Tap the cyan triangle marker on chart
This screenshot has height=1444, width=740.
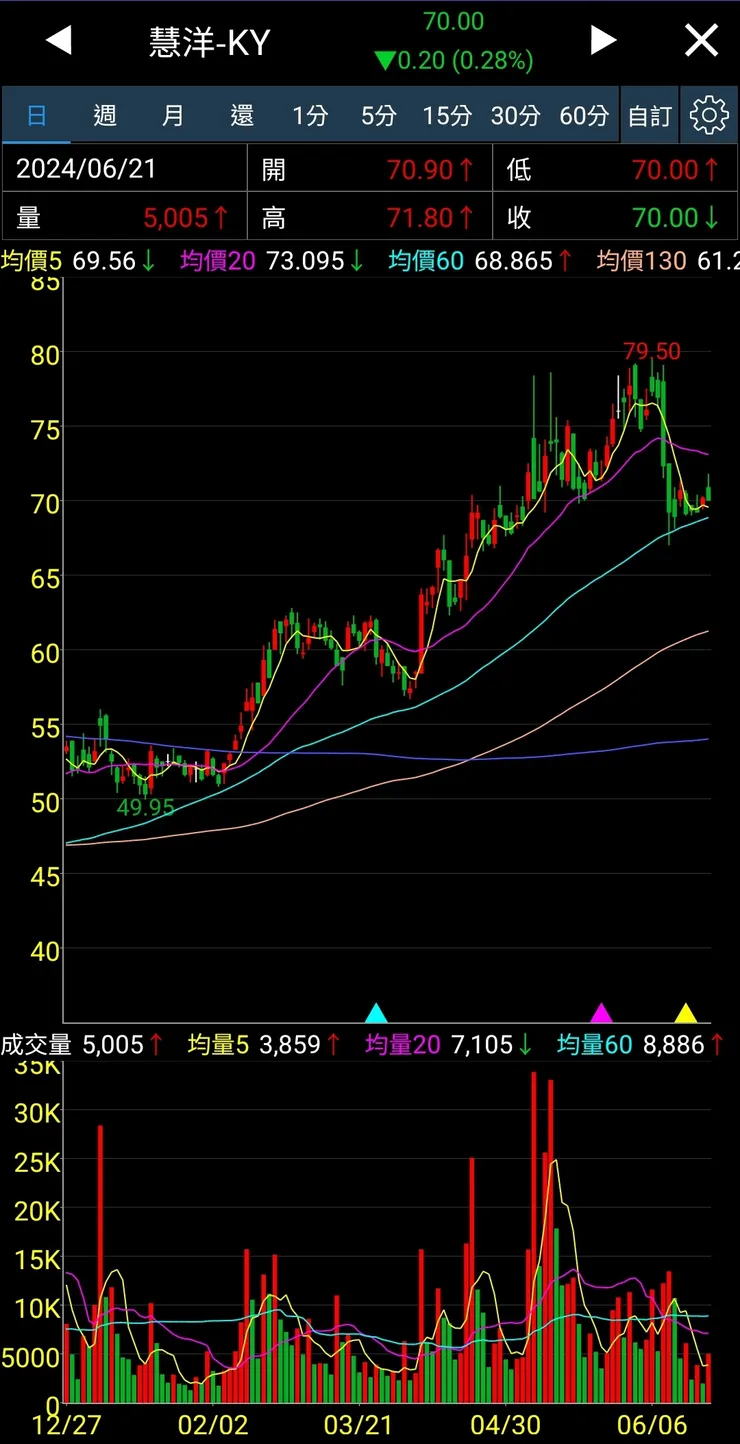point(376,1013)
